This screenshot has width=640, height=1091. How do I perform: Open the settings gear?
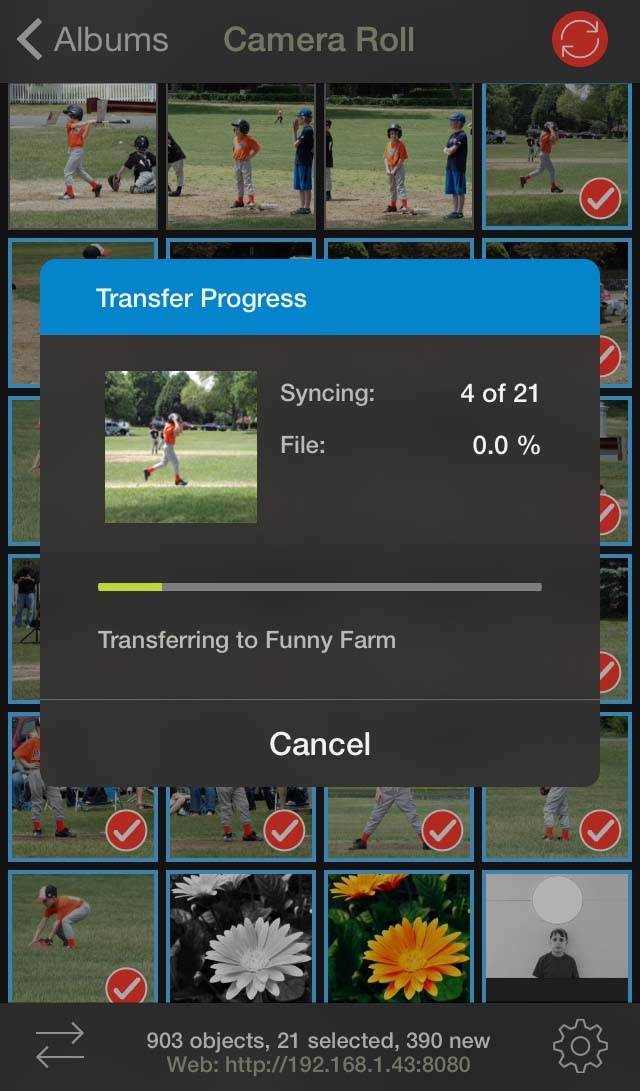pos(580,1046)
